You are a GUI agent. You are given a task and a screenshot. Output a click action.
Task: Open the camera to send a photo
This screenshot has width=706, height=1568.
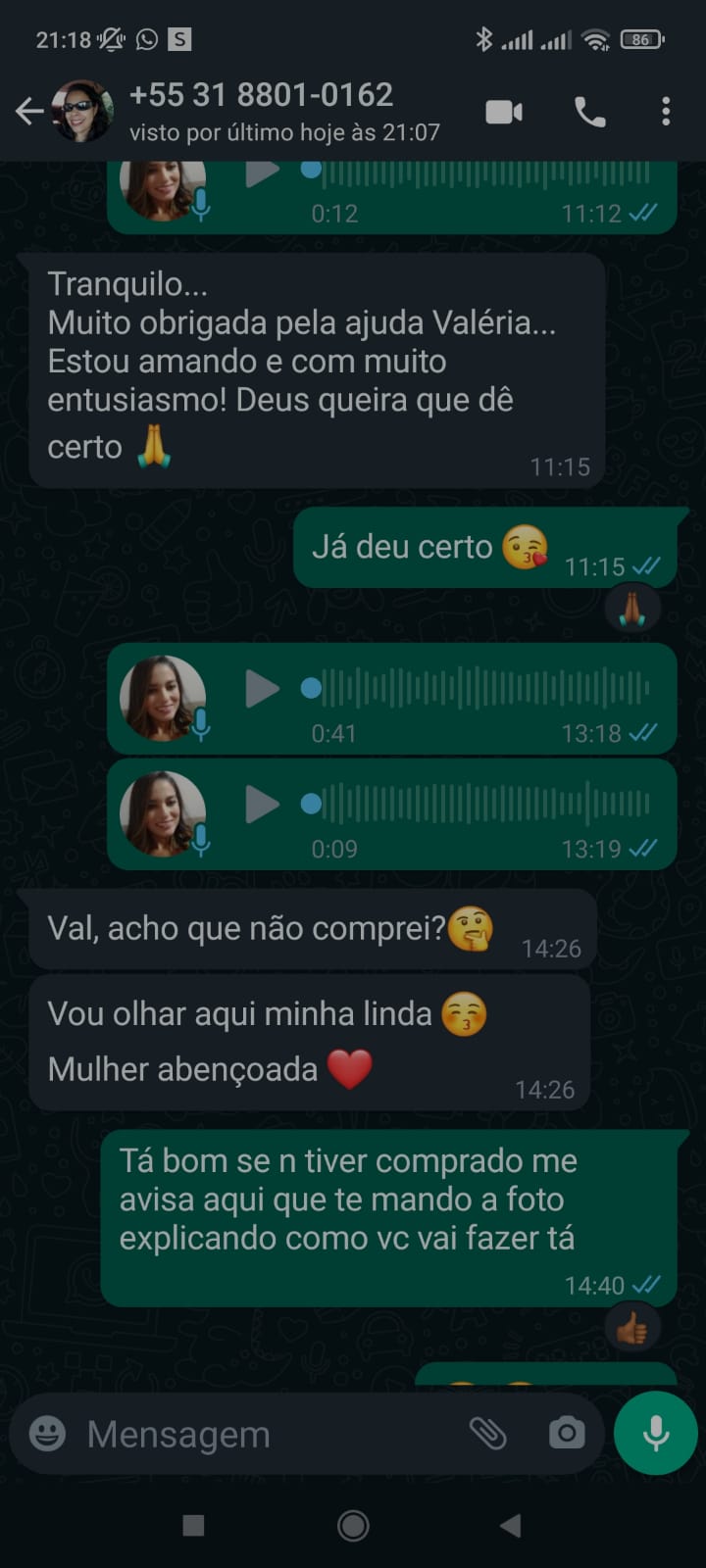coord(566,1434)
